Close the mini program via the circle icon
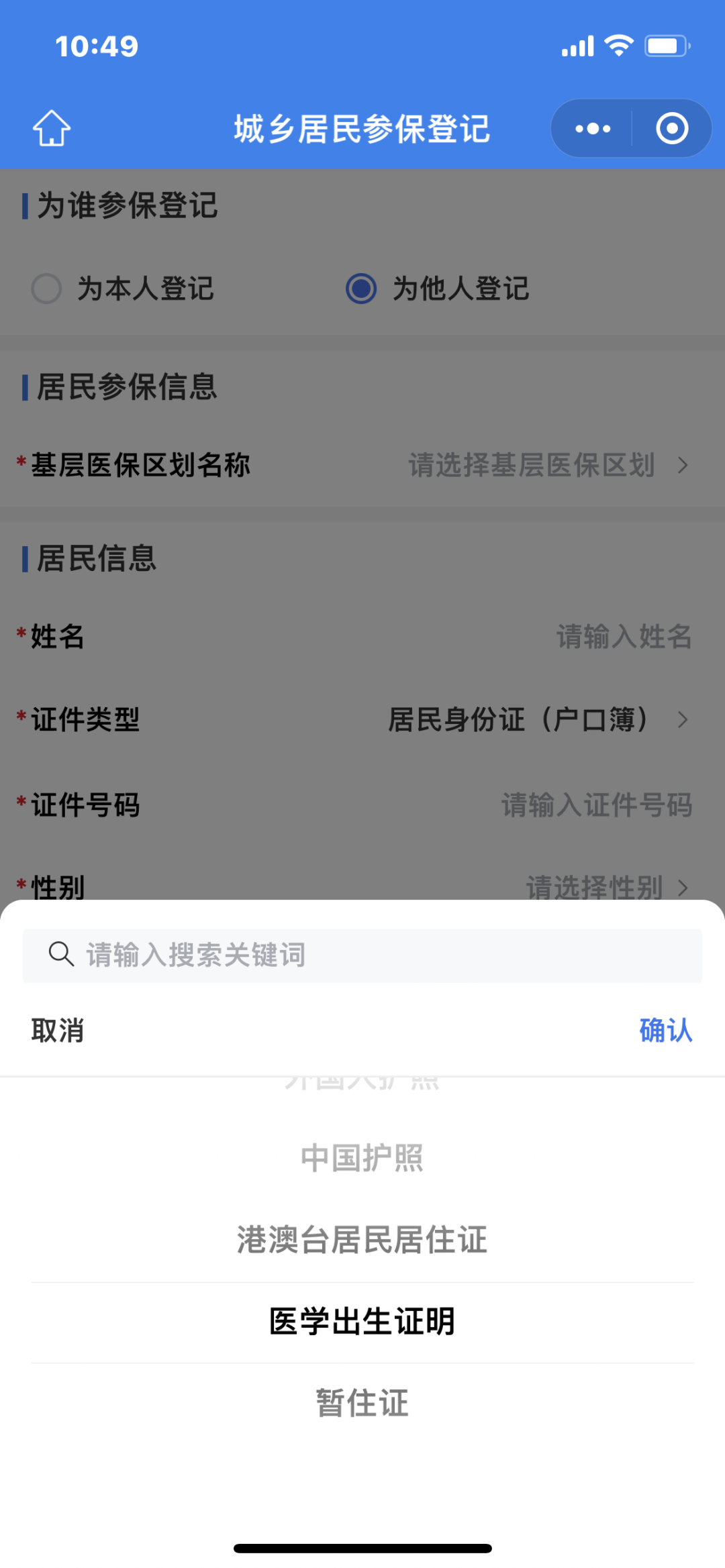 [672, 128]
